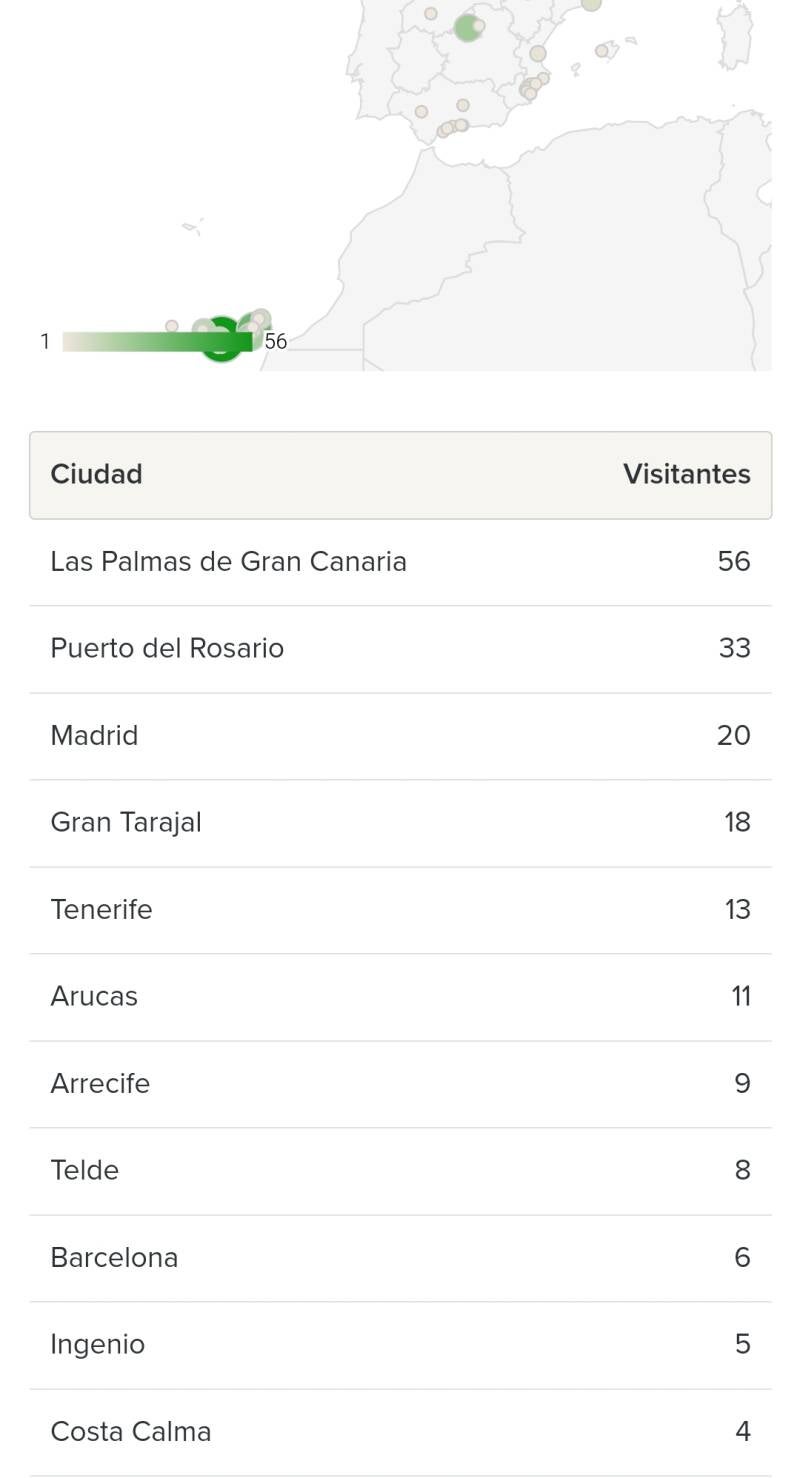Tap the Madrid bubble on the map
The width and height of the screenshot is (800, 1478).
(466, 27)
